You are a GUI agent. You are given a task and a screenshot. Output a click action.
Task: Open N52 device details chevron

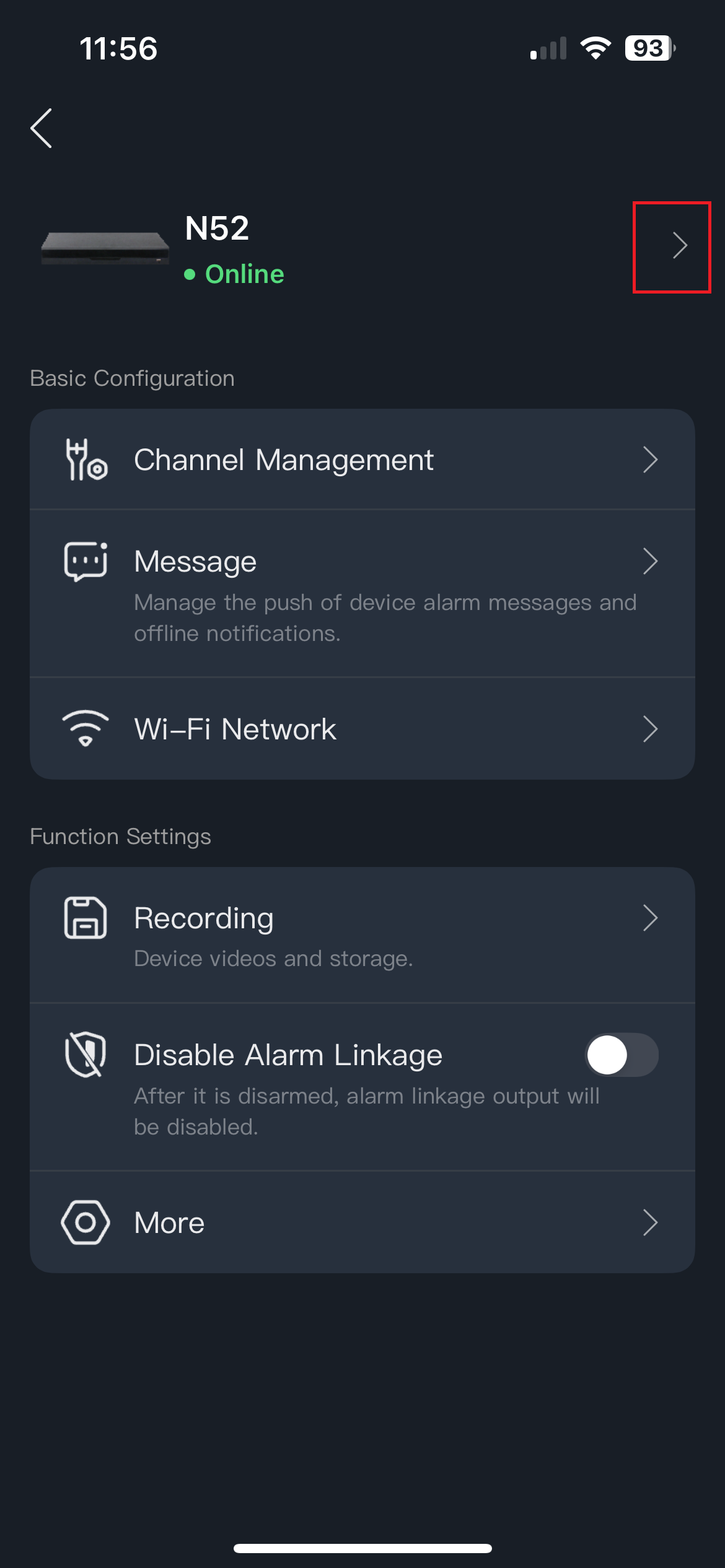pos(679,246)
